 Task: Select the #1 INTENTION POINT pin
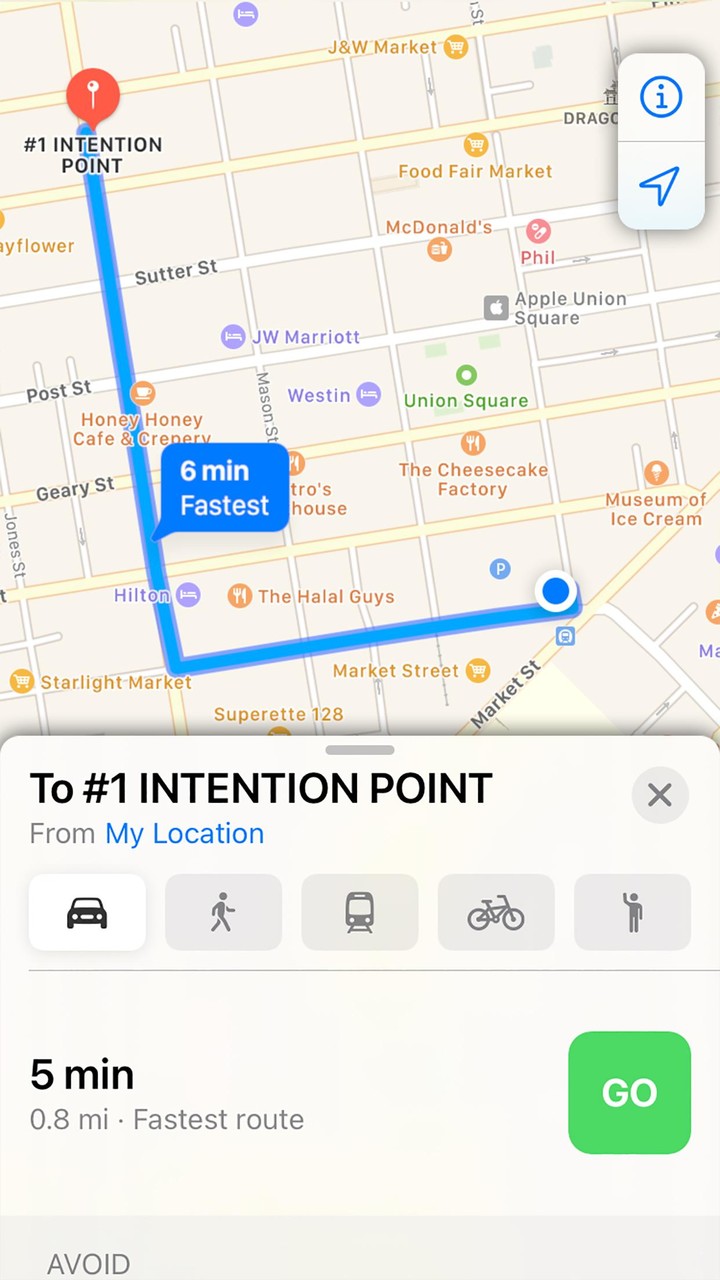tap(93, 96)
